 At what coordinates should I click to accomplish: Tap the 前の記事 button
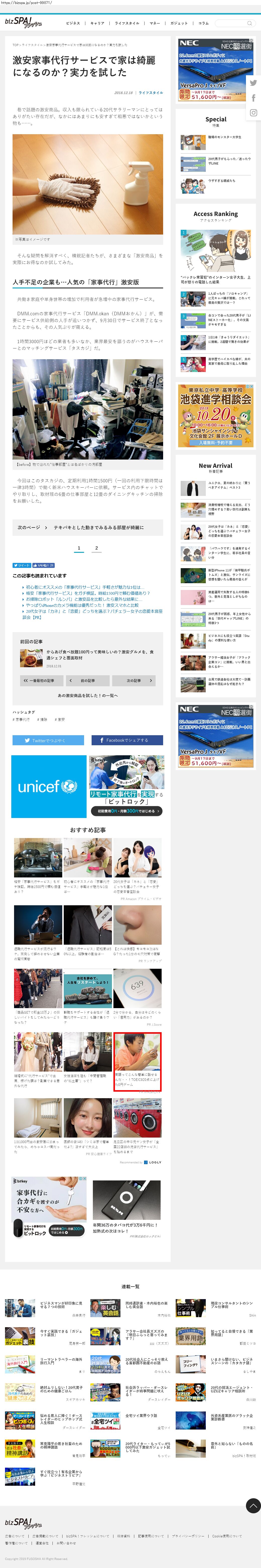point(87,680)
